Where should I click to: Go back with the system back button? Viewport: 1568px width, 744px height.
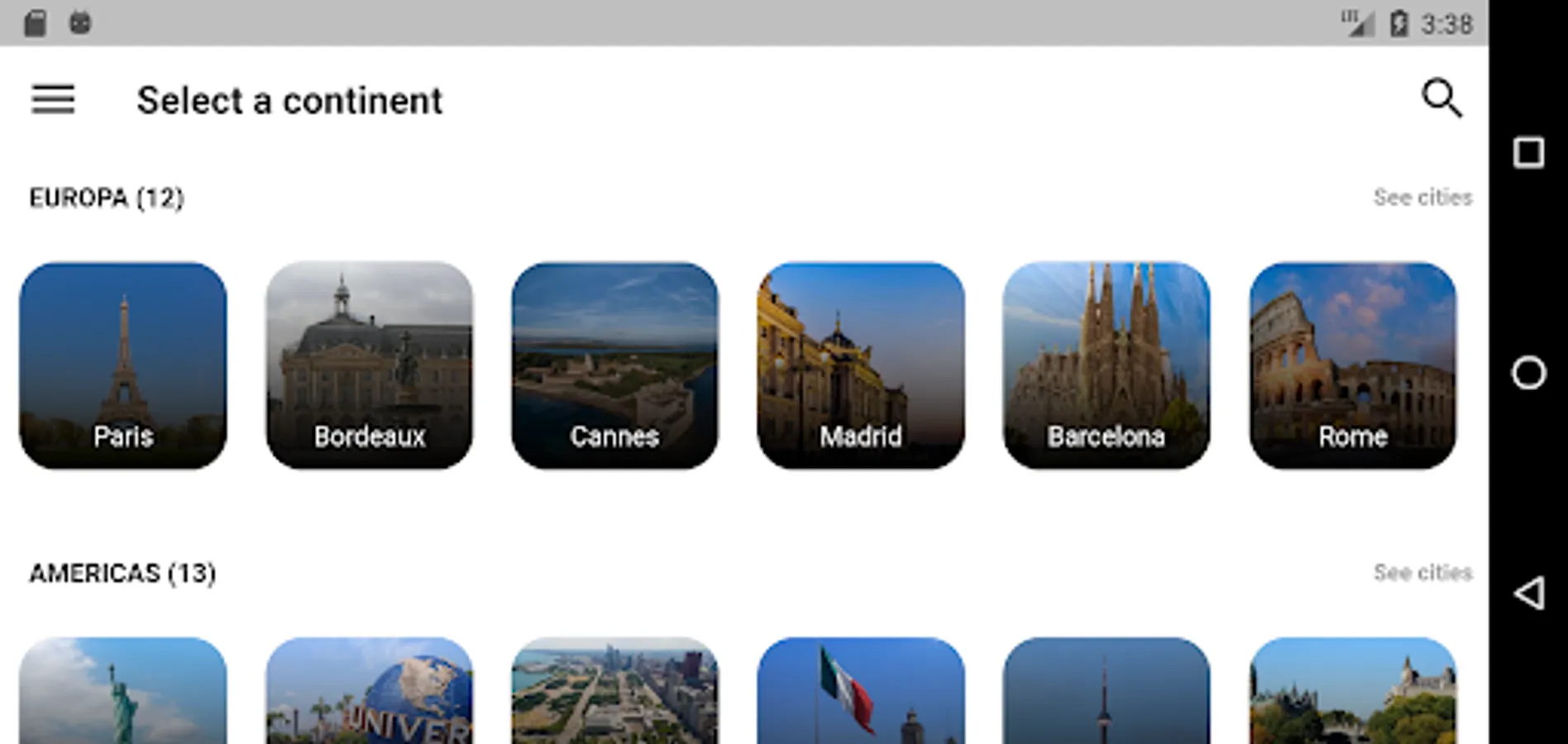(1528, 593)
